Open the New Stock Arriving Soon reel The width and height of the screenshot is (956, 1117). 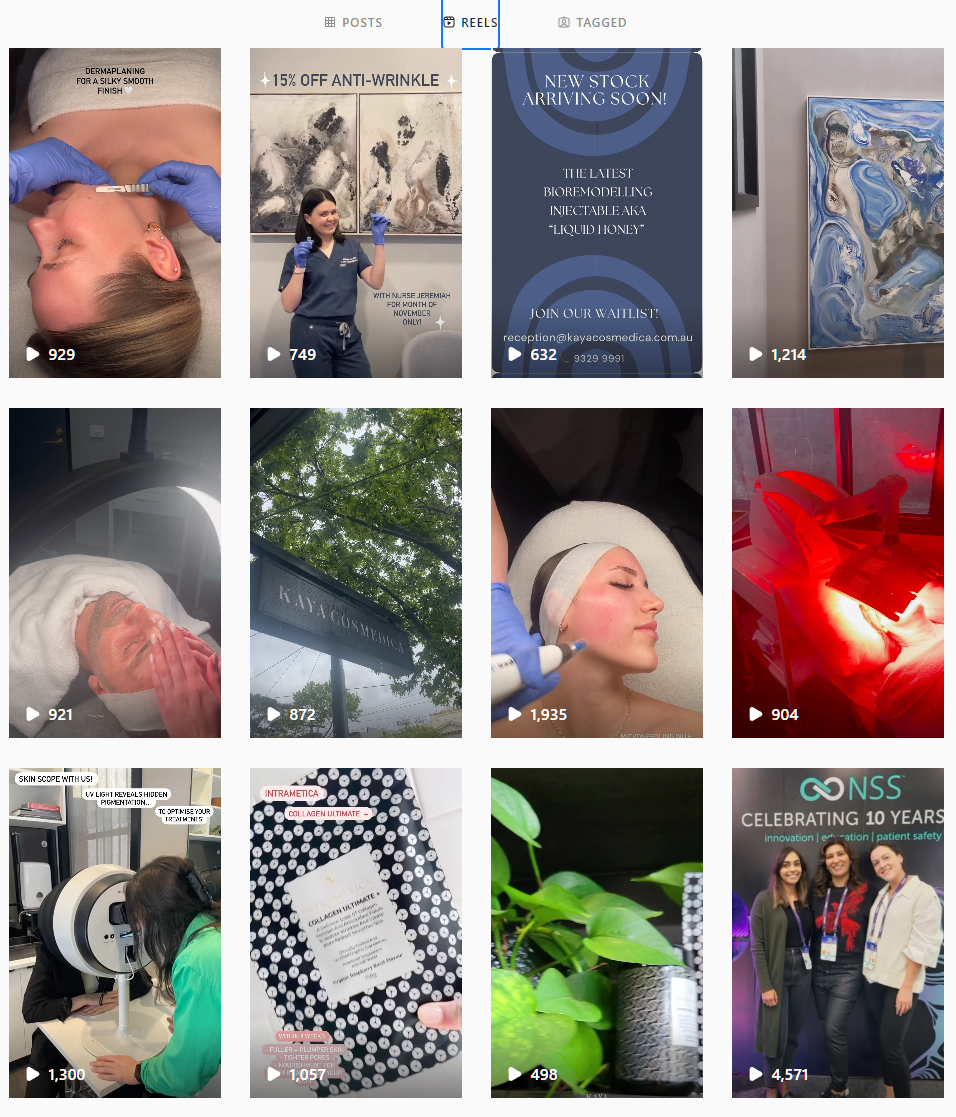tap(596, 213)
